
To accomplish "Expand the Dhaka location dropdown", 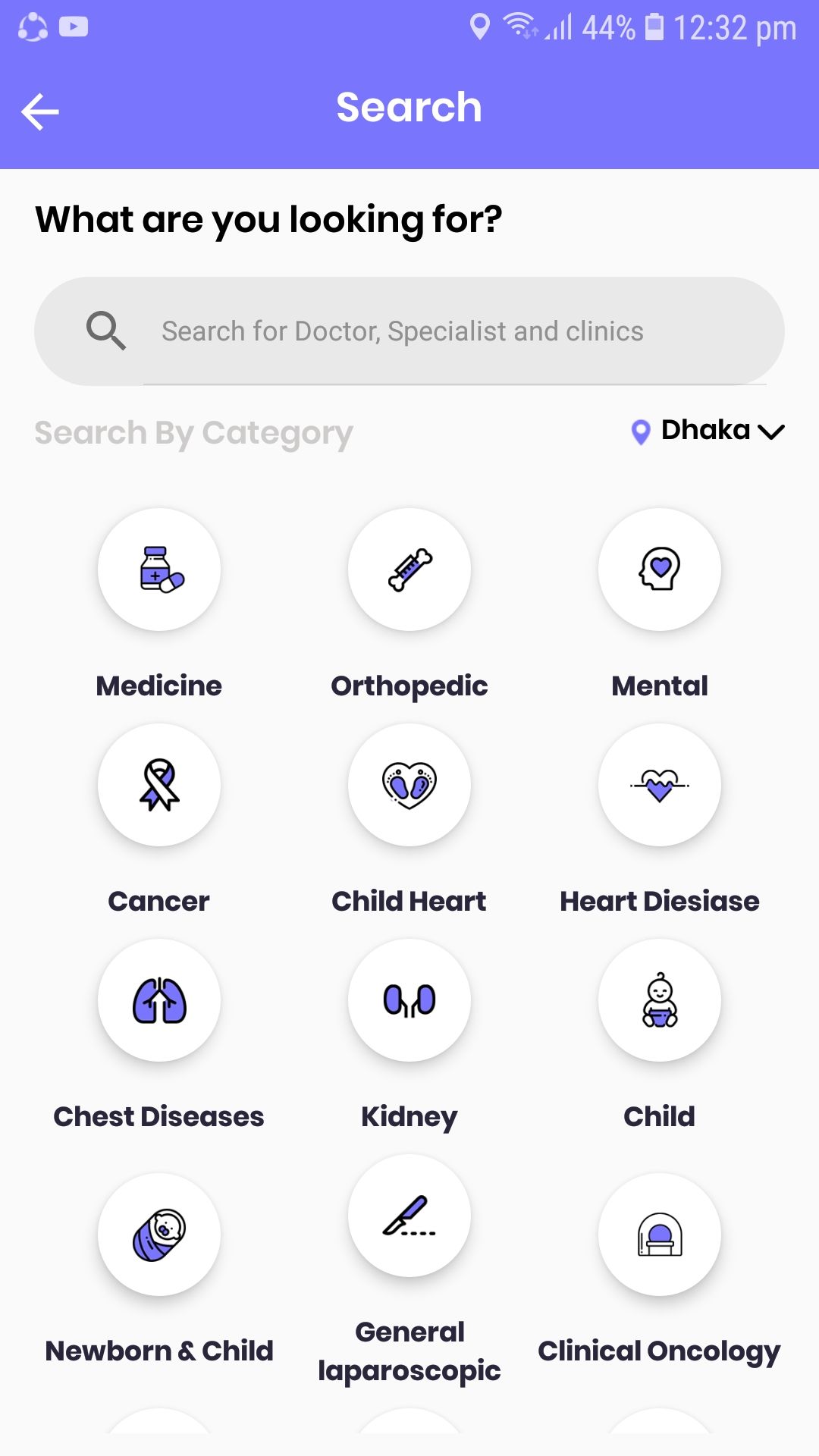I will pos(708,431).
